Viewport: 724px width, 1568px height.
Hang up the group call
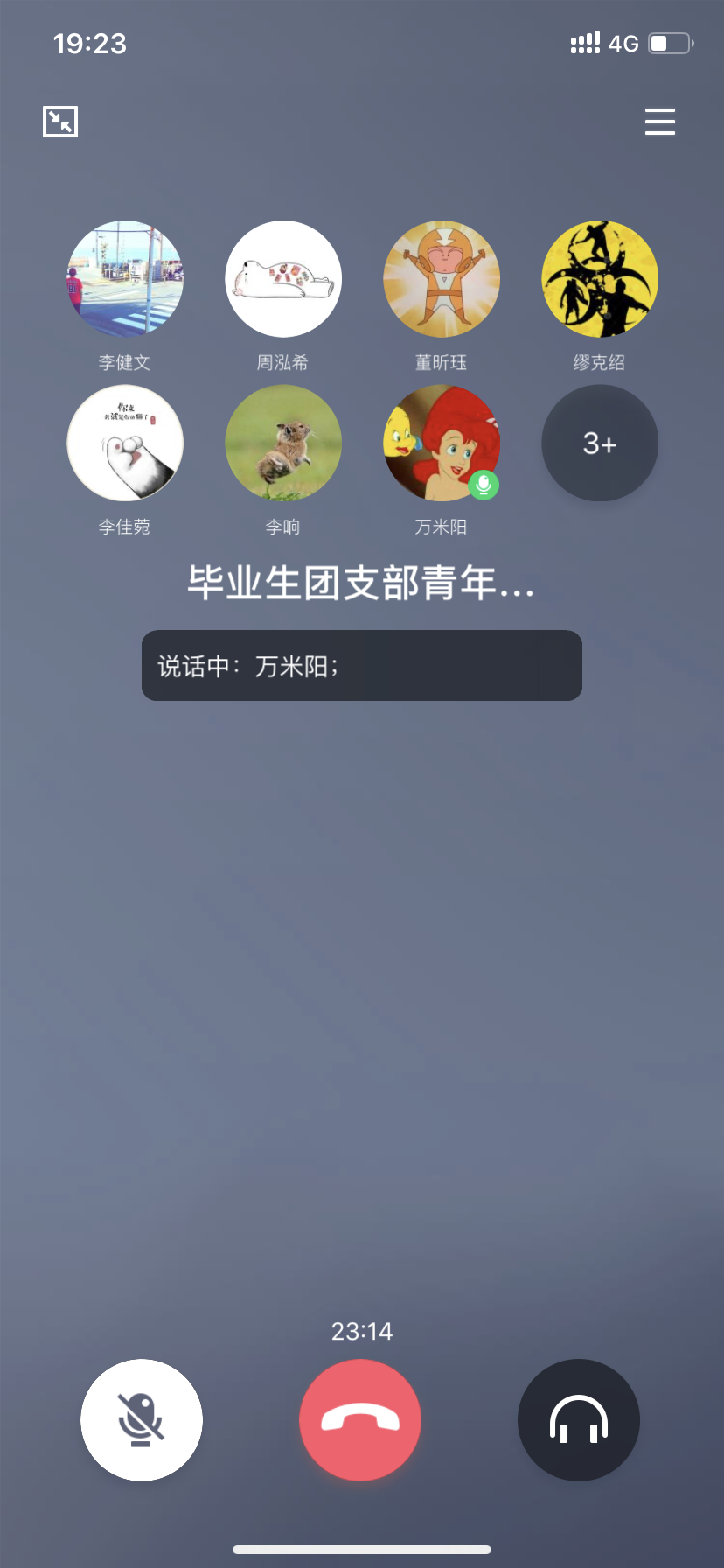360,1419
